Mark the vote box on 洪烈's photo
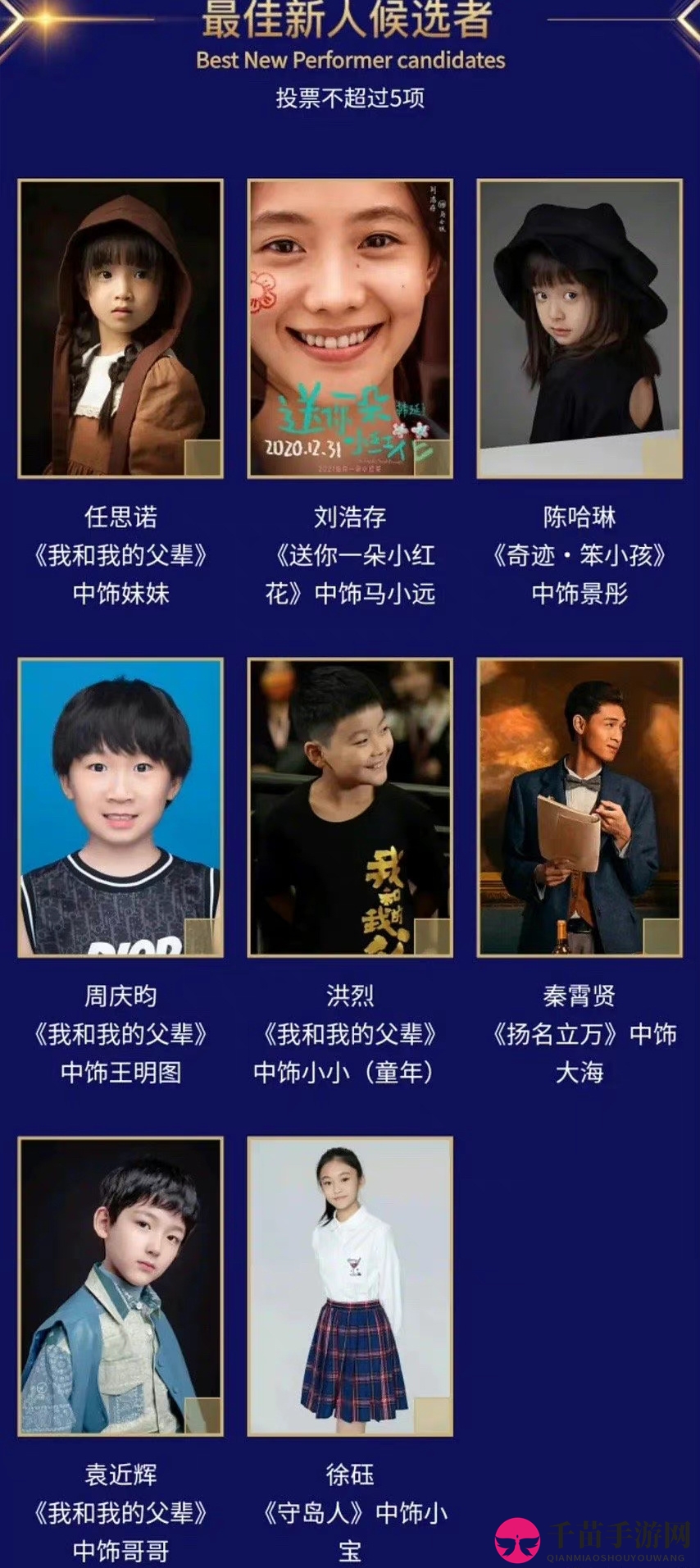The image size is (700, 1568). point(432,937)
